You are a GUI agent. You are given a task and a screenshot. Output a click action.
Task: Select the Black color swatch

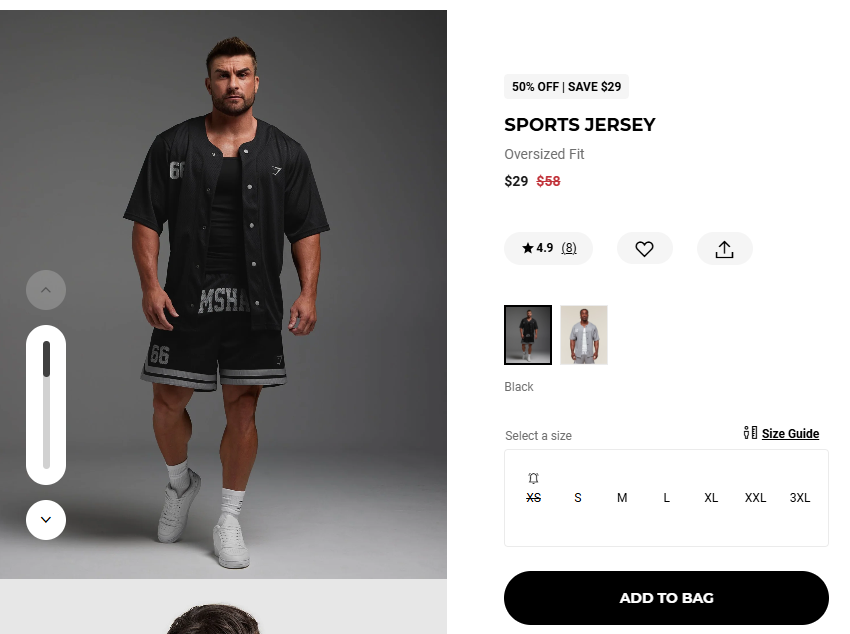point(527,335)
